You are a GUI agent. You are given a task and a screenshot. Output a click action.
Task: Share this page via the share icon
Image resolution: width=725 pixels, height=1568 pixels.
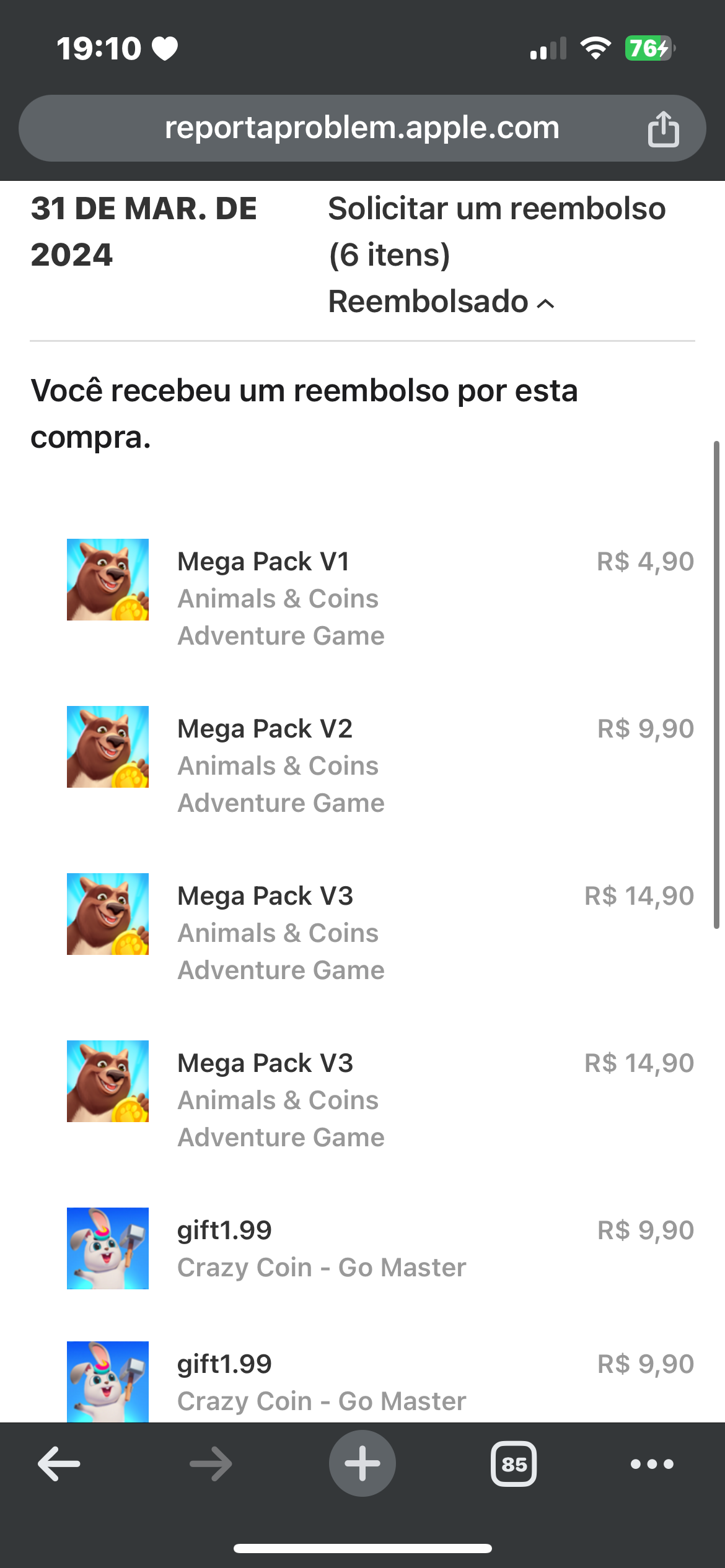point(663,129)
